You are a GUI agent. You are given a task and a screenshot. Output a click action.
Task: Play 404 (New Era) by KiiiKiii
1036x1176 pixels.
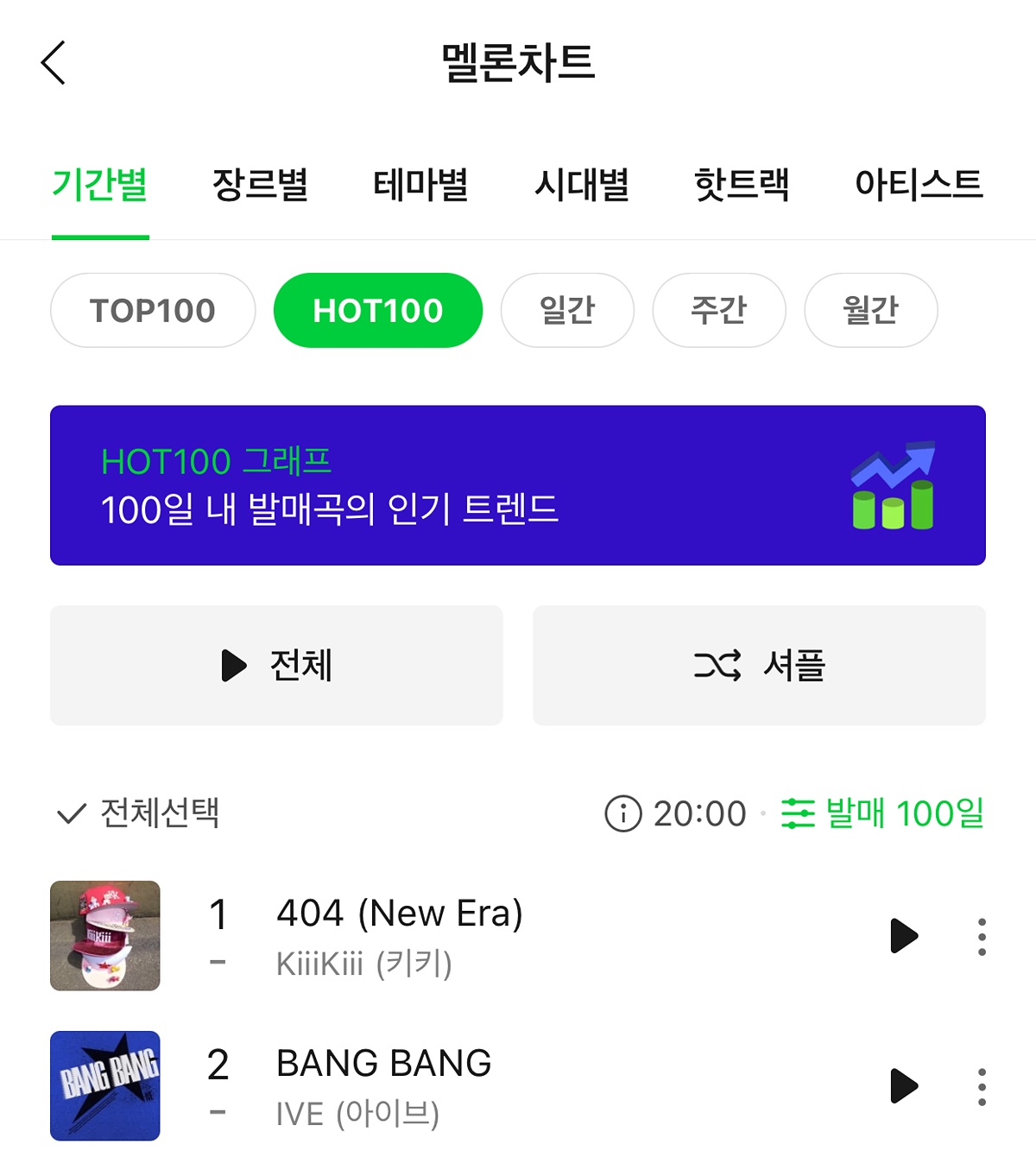(x=903, y=936)
